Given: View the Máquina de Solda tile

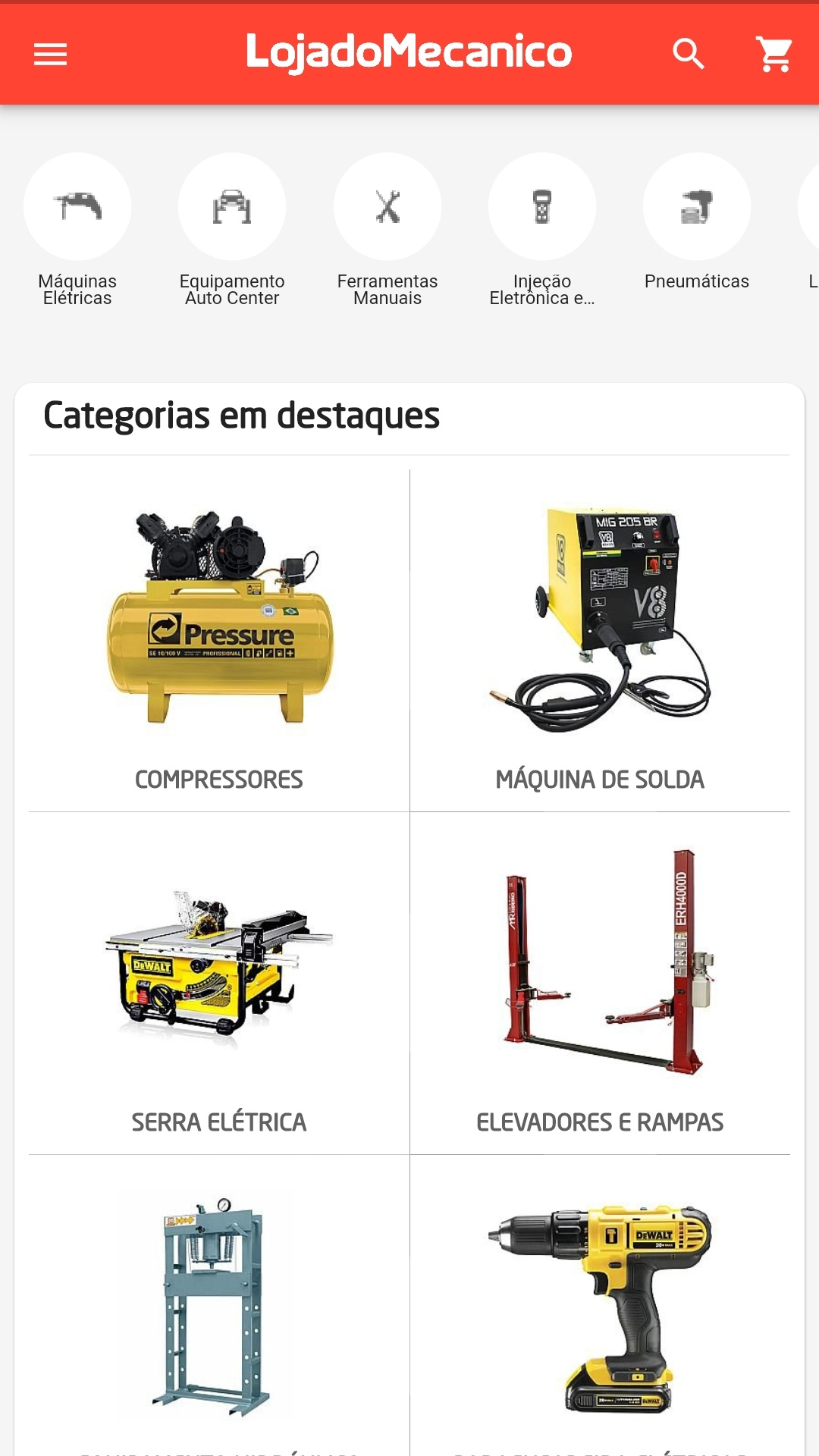Looking at the screenshot, I should coord(600,641).
